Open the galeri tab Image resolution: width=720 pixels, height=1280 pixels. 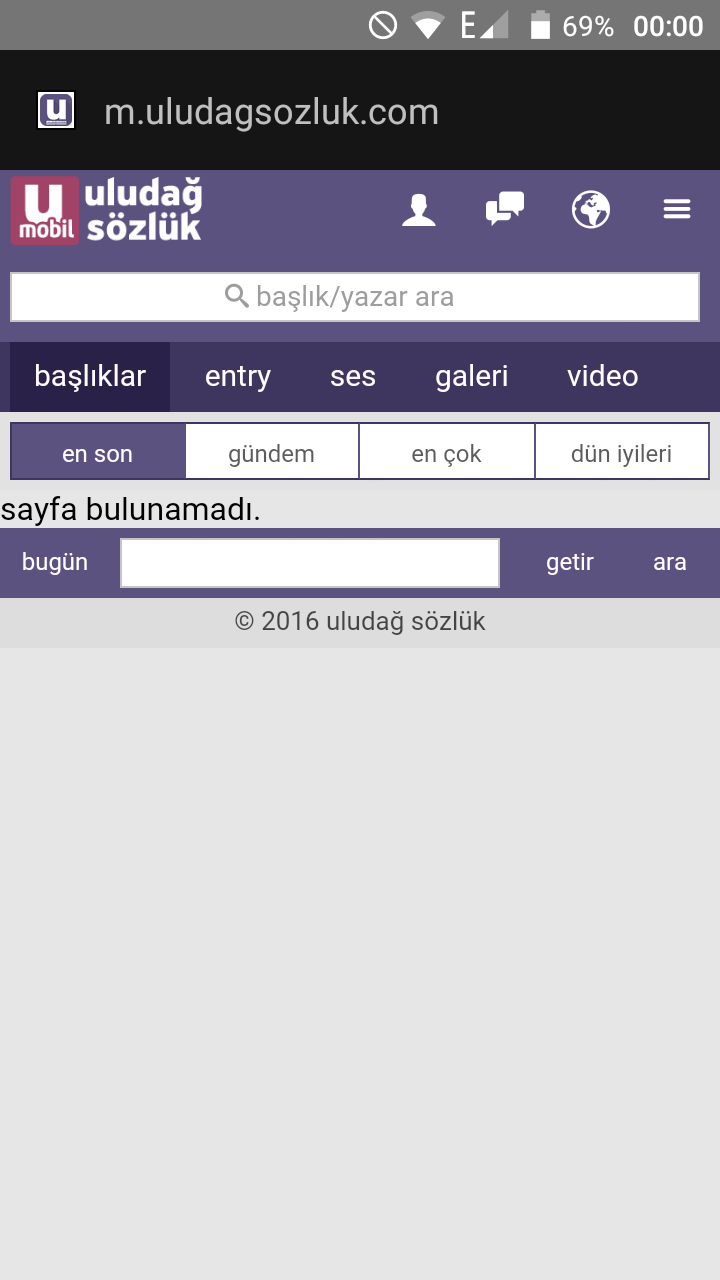472,376
